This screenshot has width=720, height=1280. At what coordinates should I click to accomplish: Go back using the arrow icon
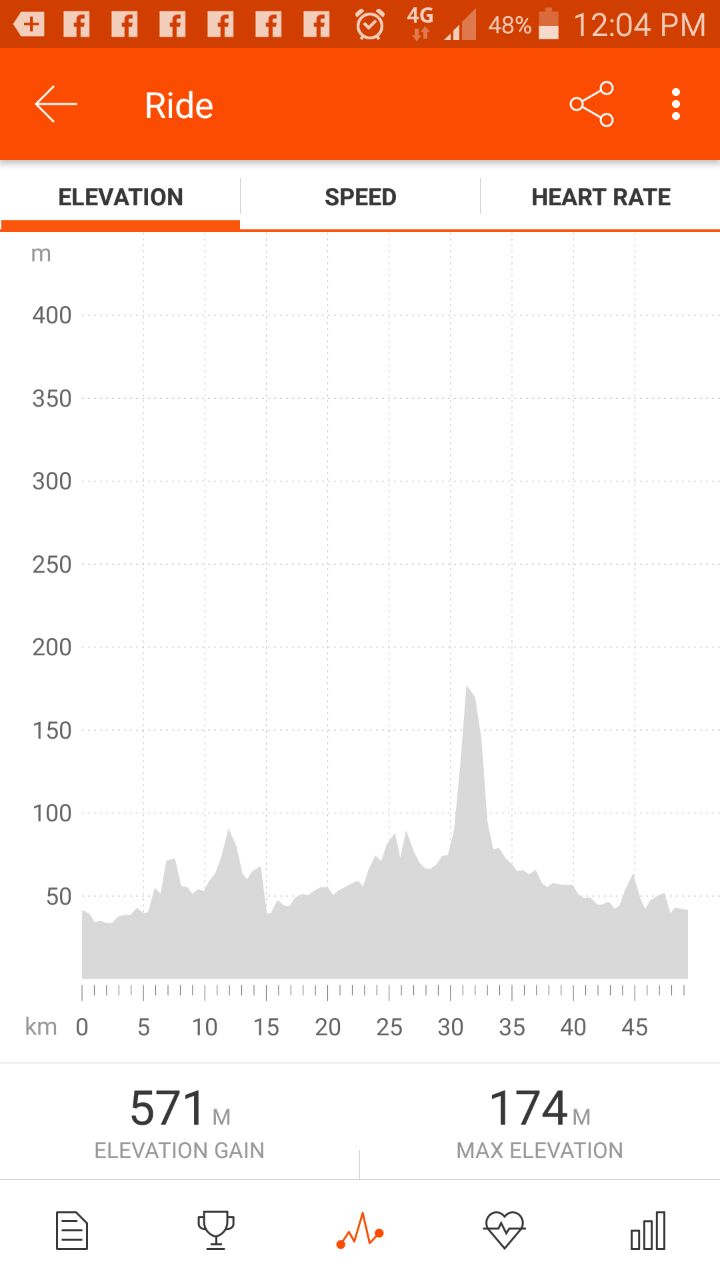56,105
